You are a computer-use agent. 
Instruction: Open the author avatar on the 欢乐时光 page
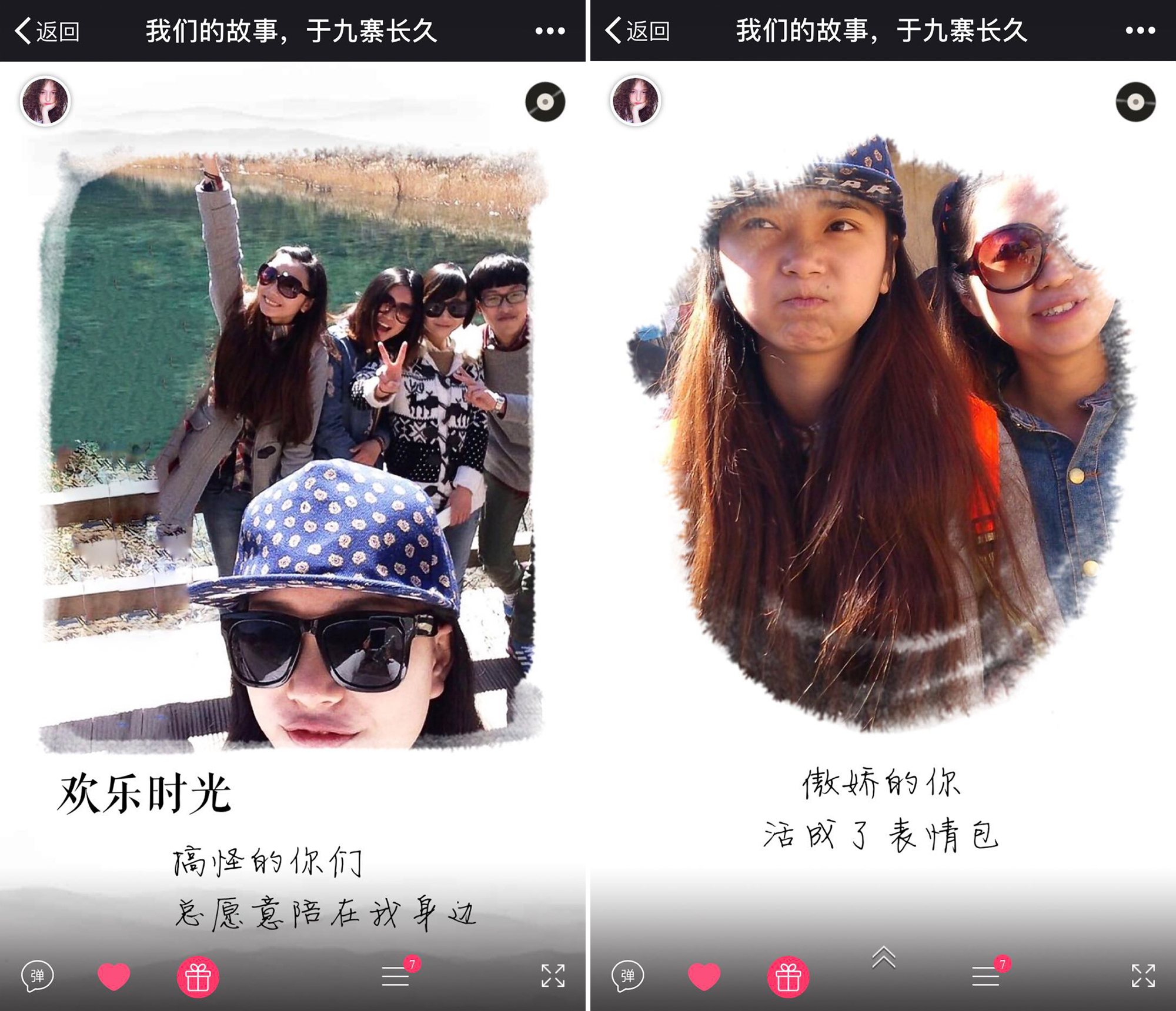45,101
